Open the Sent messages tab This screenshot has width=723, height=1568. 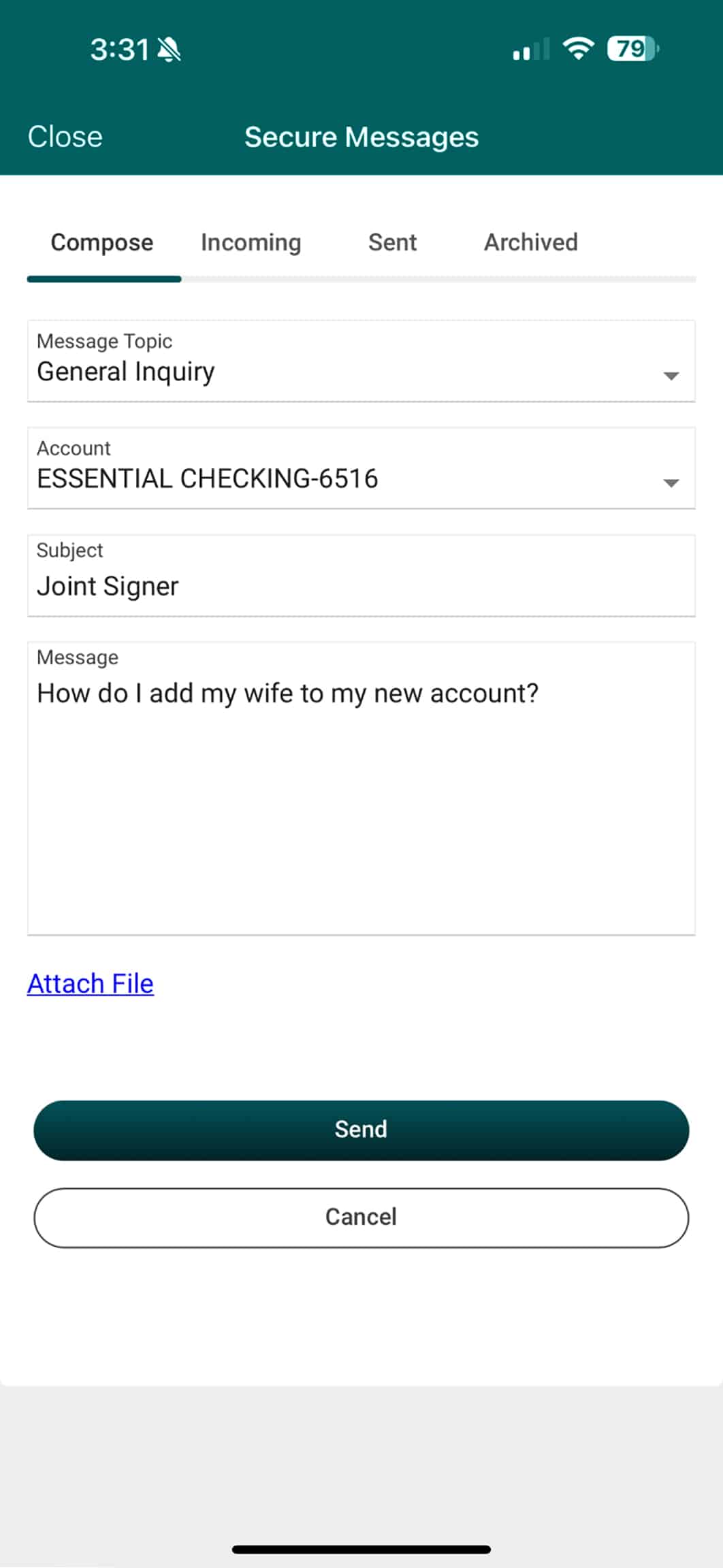tap(392, 243)
